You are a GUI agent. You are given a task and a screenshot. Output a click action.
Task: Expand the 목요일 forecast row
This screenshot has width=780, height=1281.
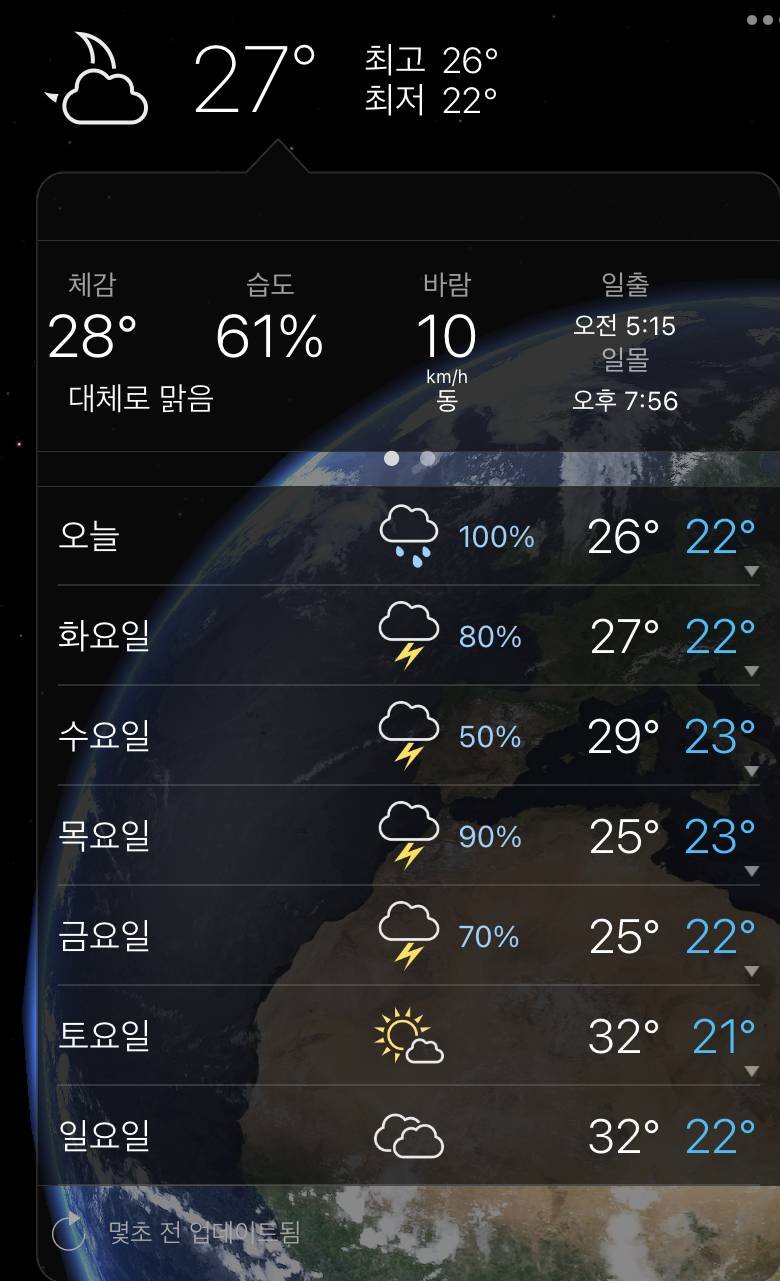[752, 871]
